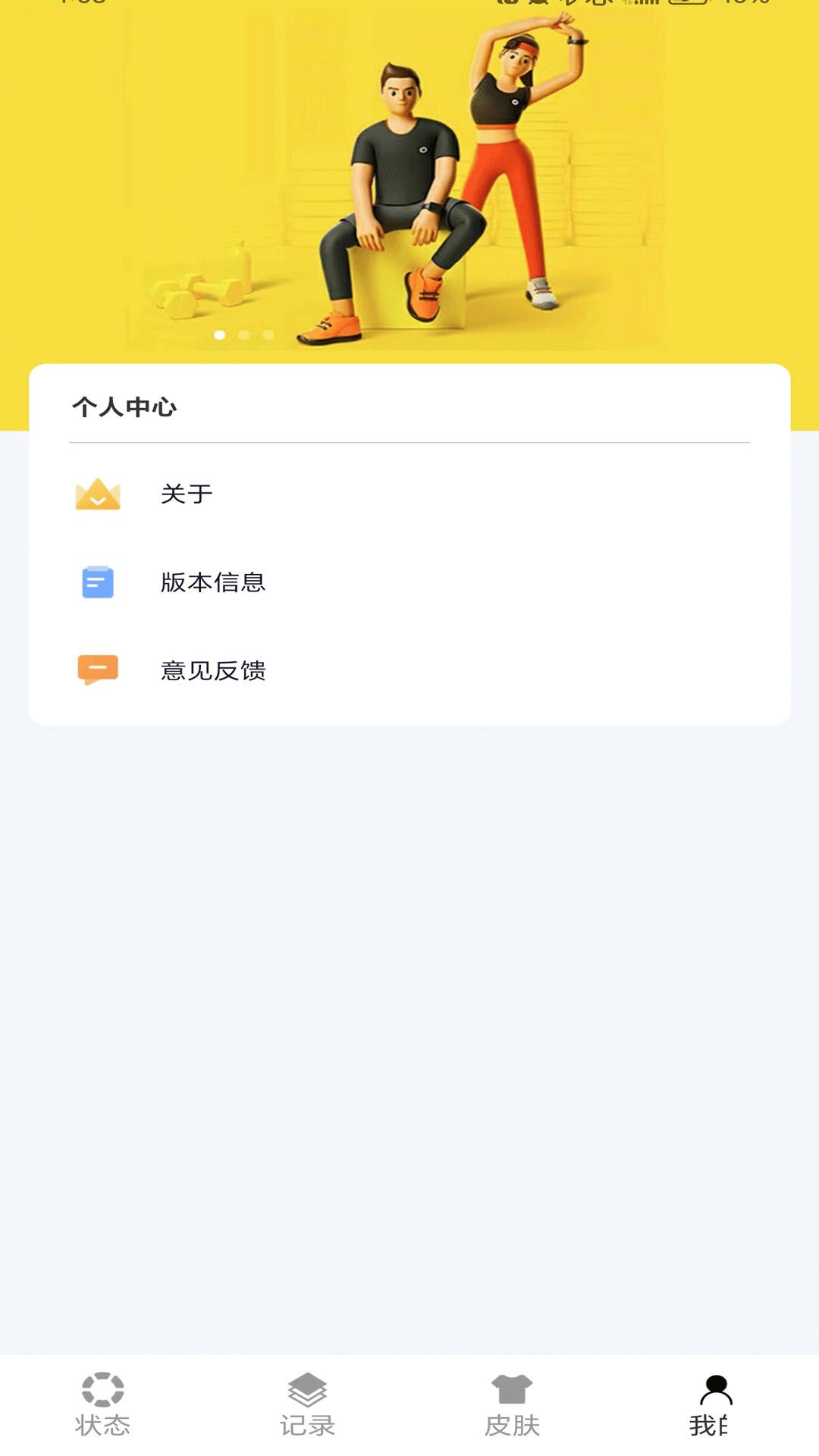
Task: Click the crown icon next to 关于
Action: pyautogui.click(x=98, y=494)
